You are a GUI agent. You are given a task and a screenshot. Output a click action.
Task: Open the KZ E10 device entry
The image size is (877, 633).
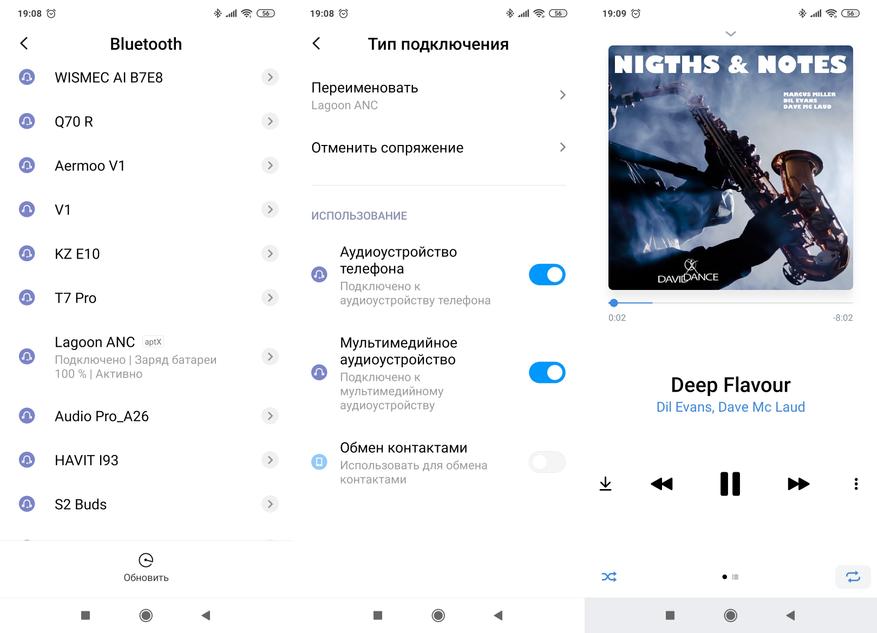click(x=77, y=254)
